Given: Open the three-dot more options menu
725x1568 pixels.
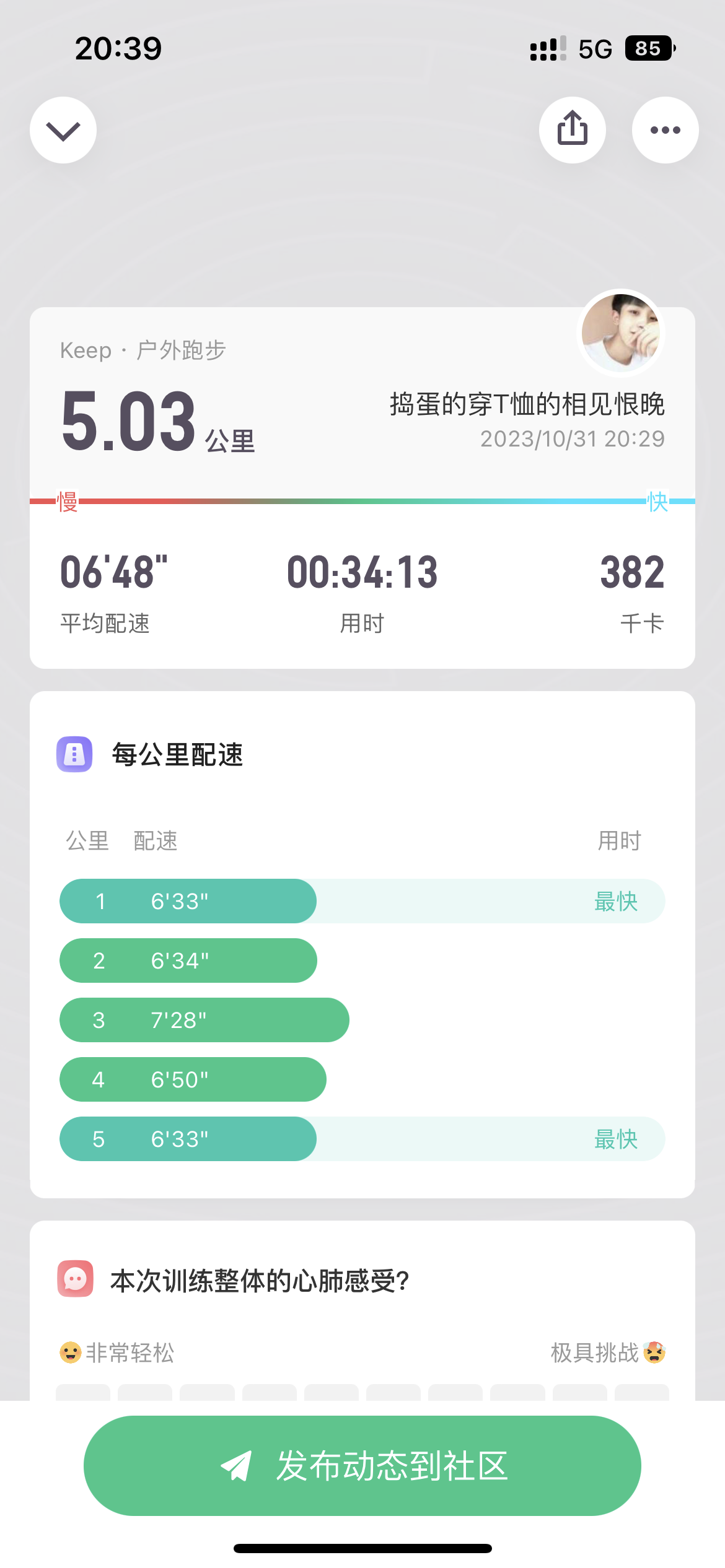Looking at the screenshot, I should 665,130.
